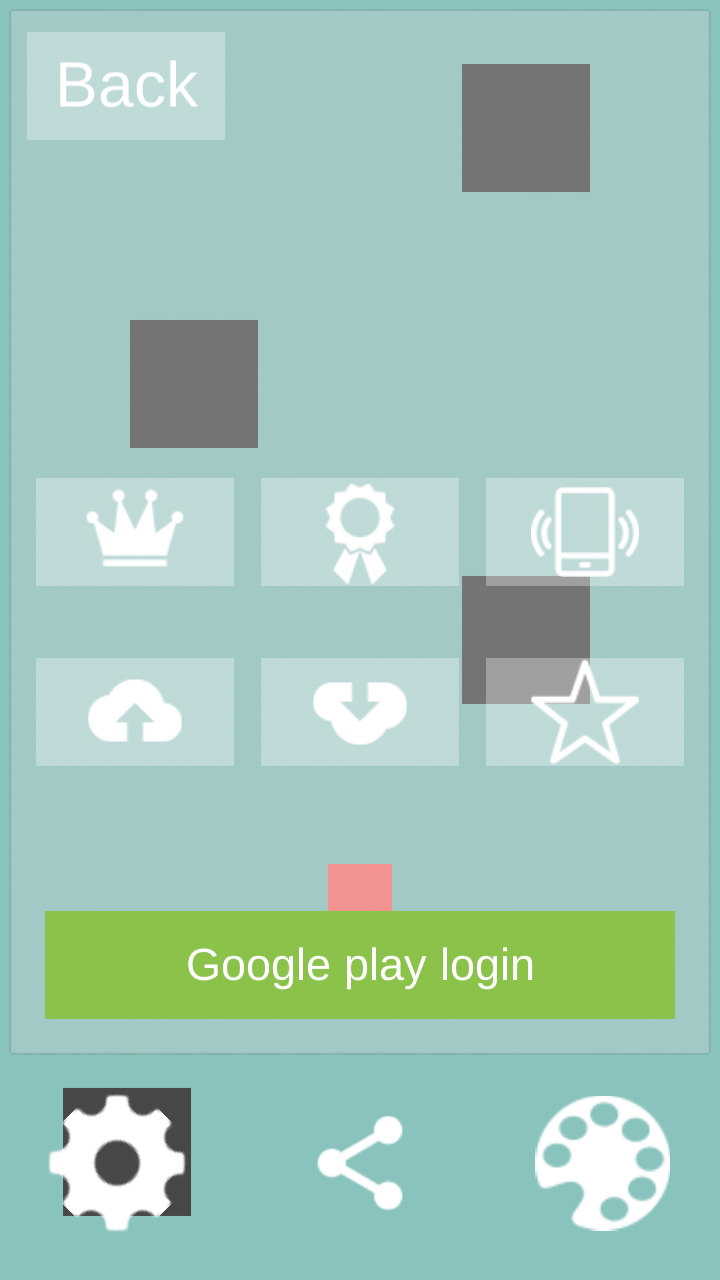
Task: Download save data from the cloud
Action: coord(360,712)
